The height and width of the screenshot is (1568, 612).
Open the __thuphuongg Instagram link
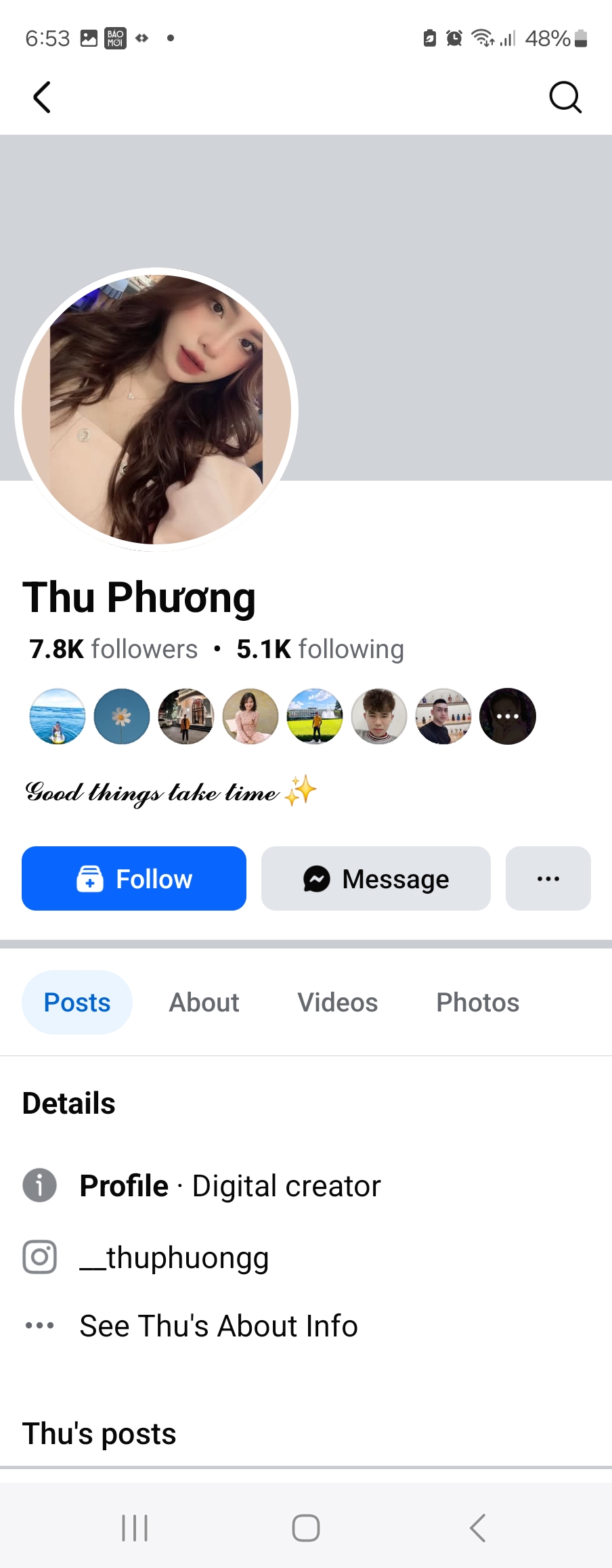coord(174,1257)
